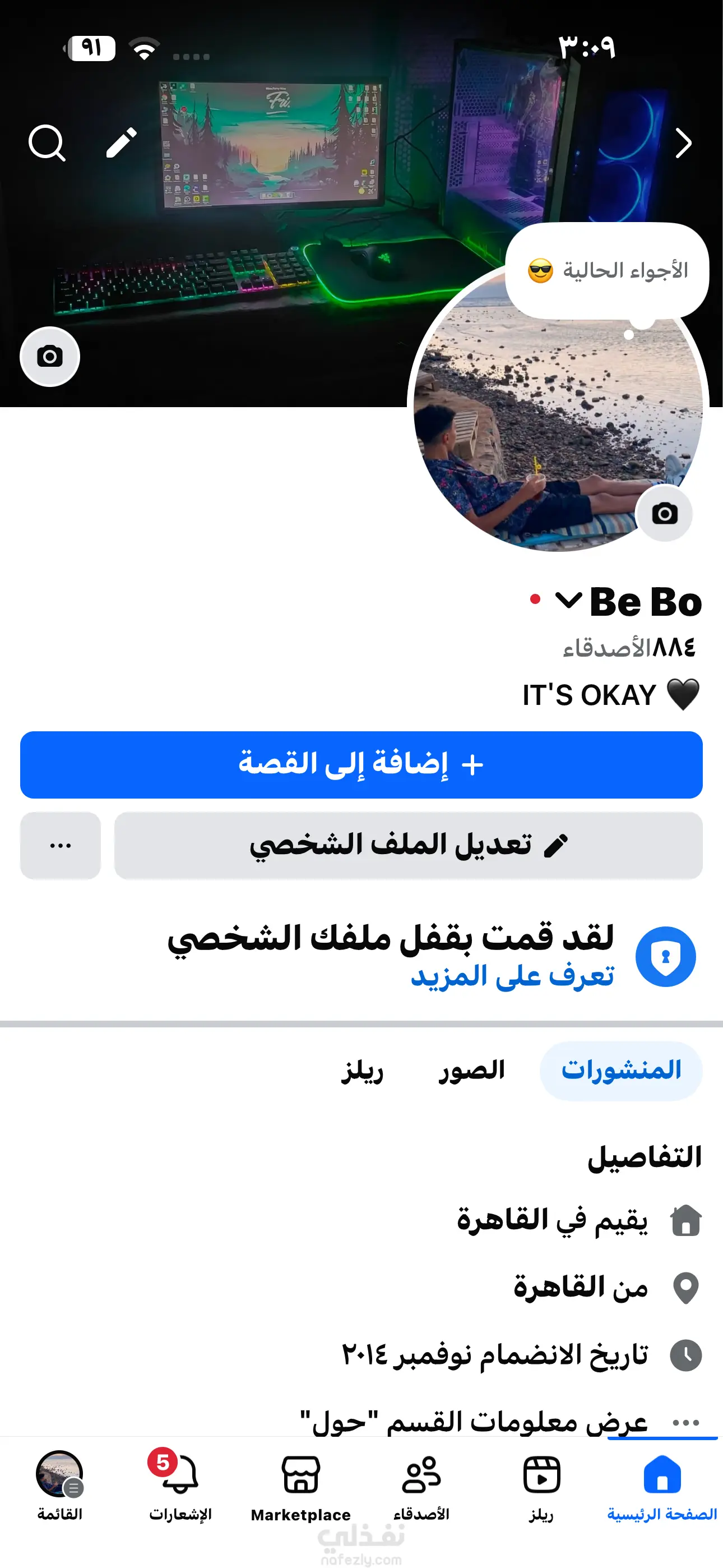Open the three-dot more options button
The image size is (723, 1568).
pyautogui.click(x=61, y=845)
